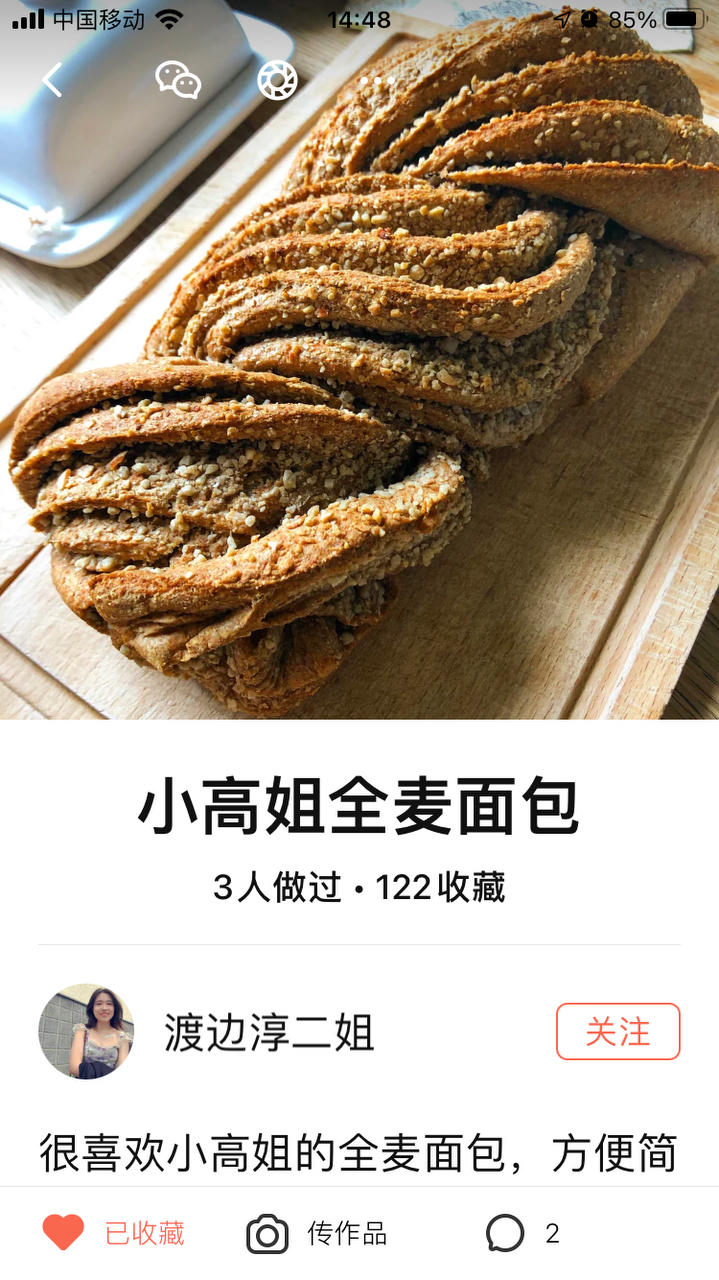Share recipe to WeChat
719x1280 pixels.
coord(178,80)
